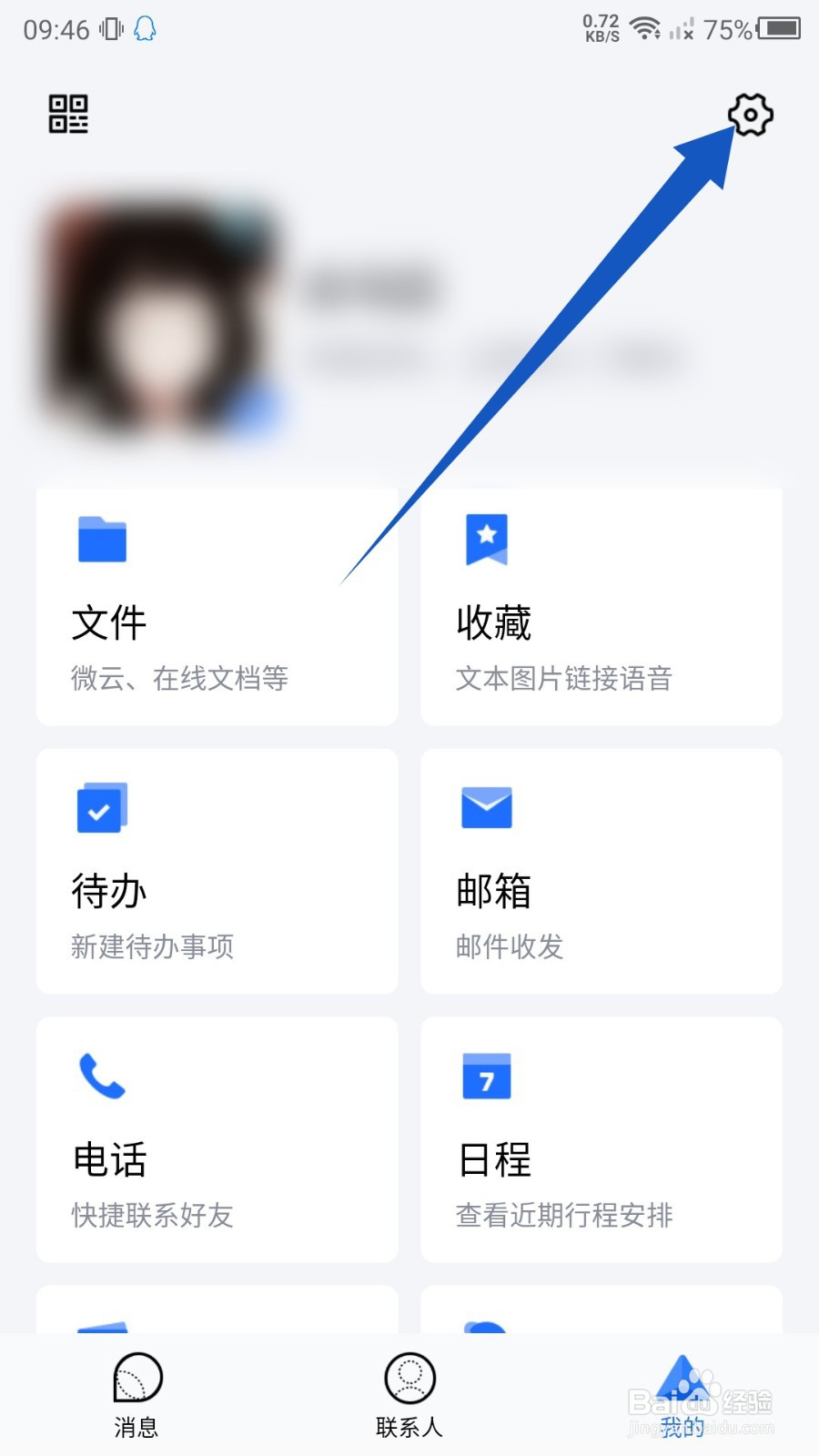
Task: Tap the phone handset icon on 电话 card
Action: coord(102,1077)
